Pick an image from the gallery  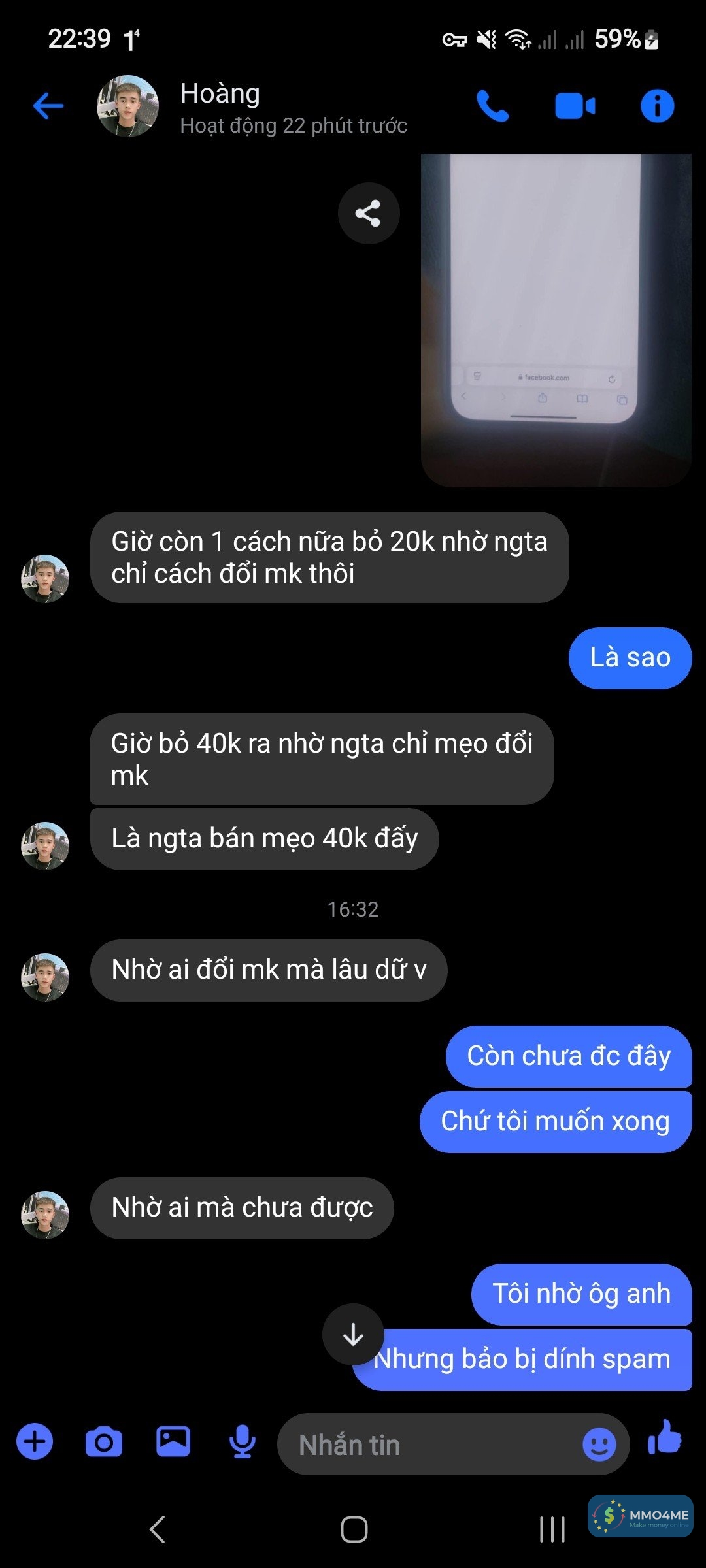173,1441
